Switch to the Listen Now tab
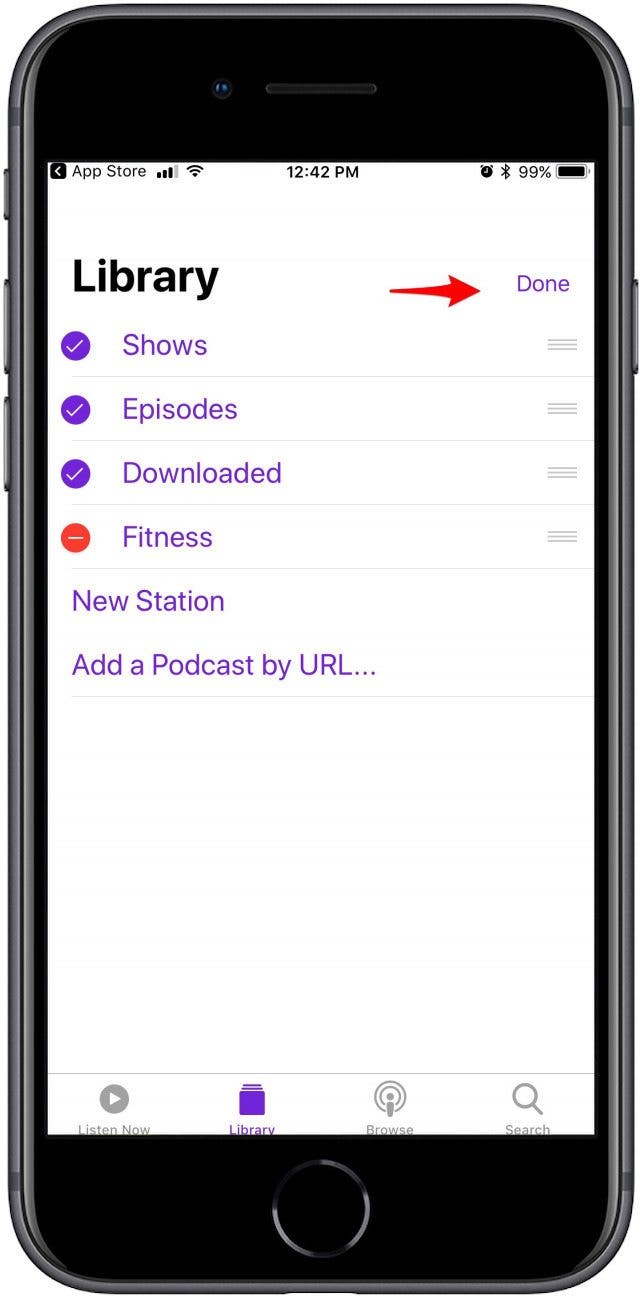 [114, 1108]
